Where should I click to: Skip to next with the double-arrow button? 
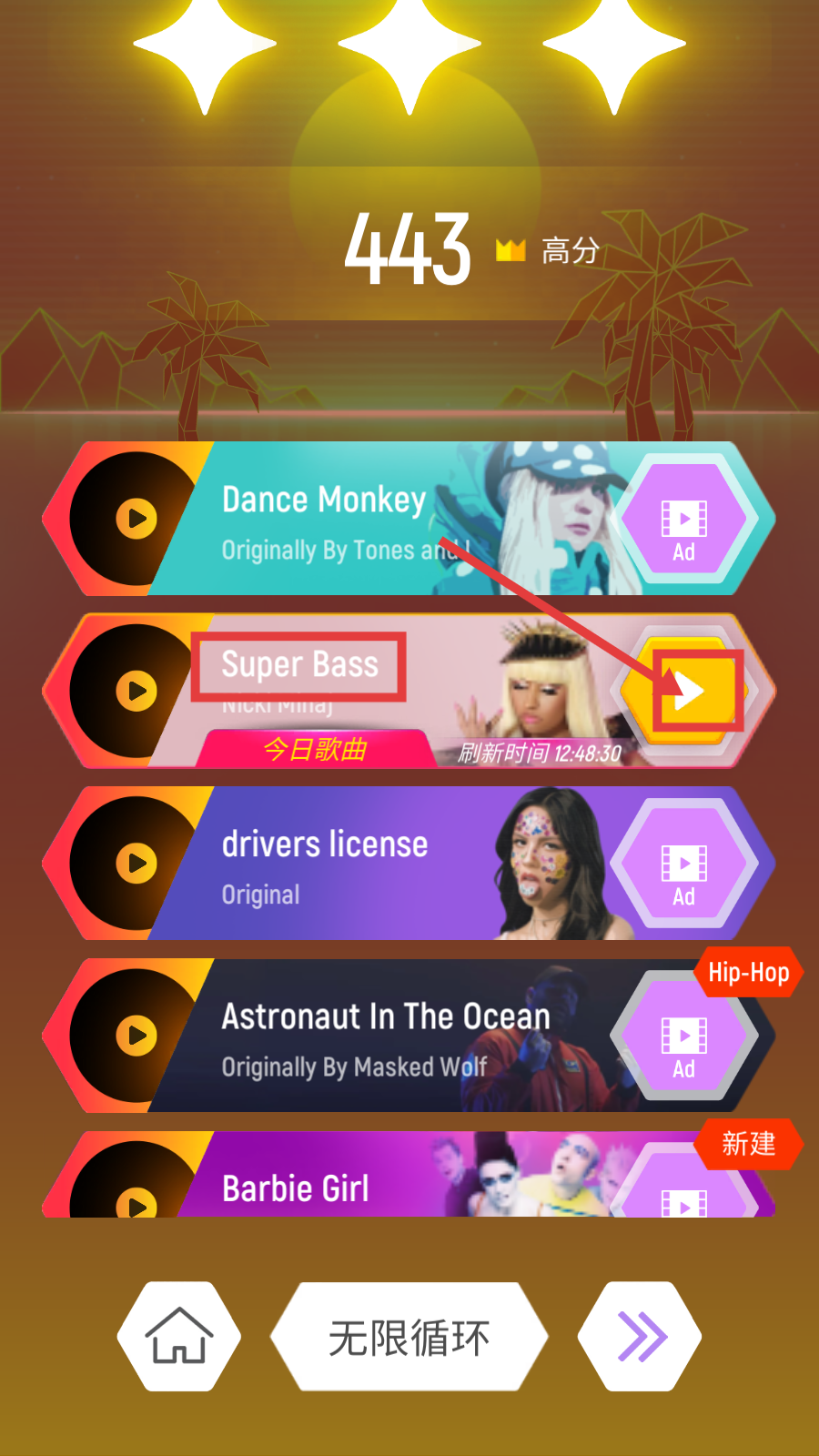(x=641, y=1336)
